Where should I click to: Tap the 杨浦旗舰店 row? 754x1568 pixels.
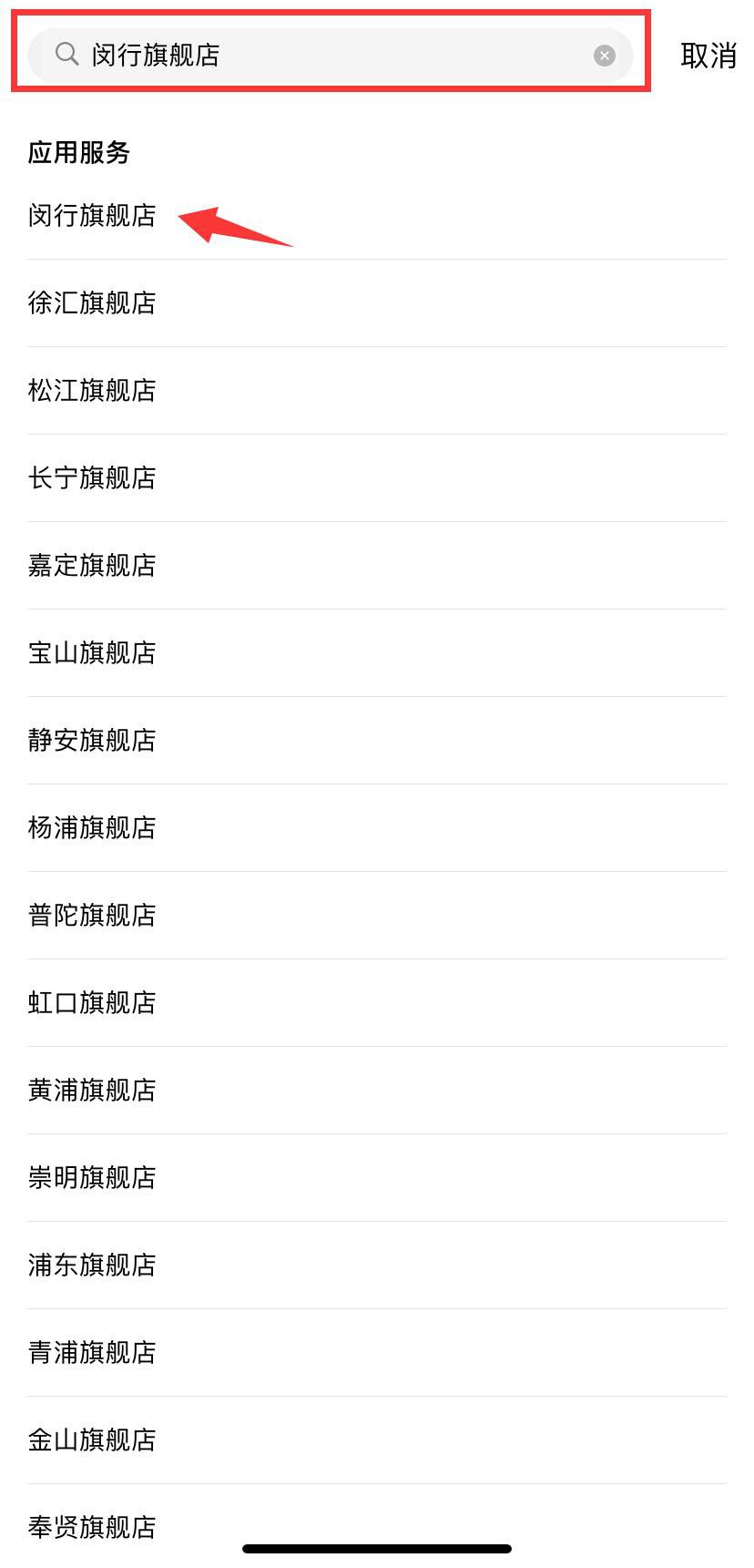[92, 828]
